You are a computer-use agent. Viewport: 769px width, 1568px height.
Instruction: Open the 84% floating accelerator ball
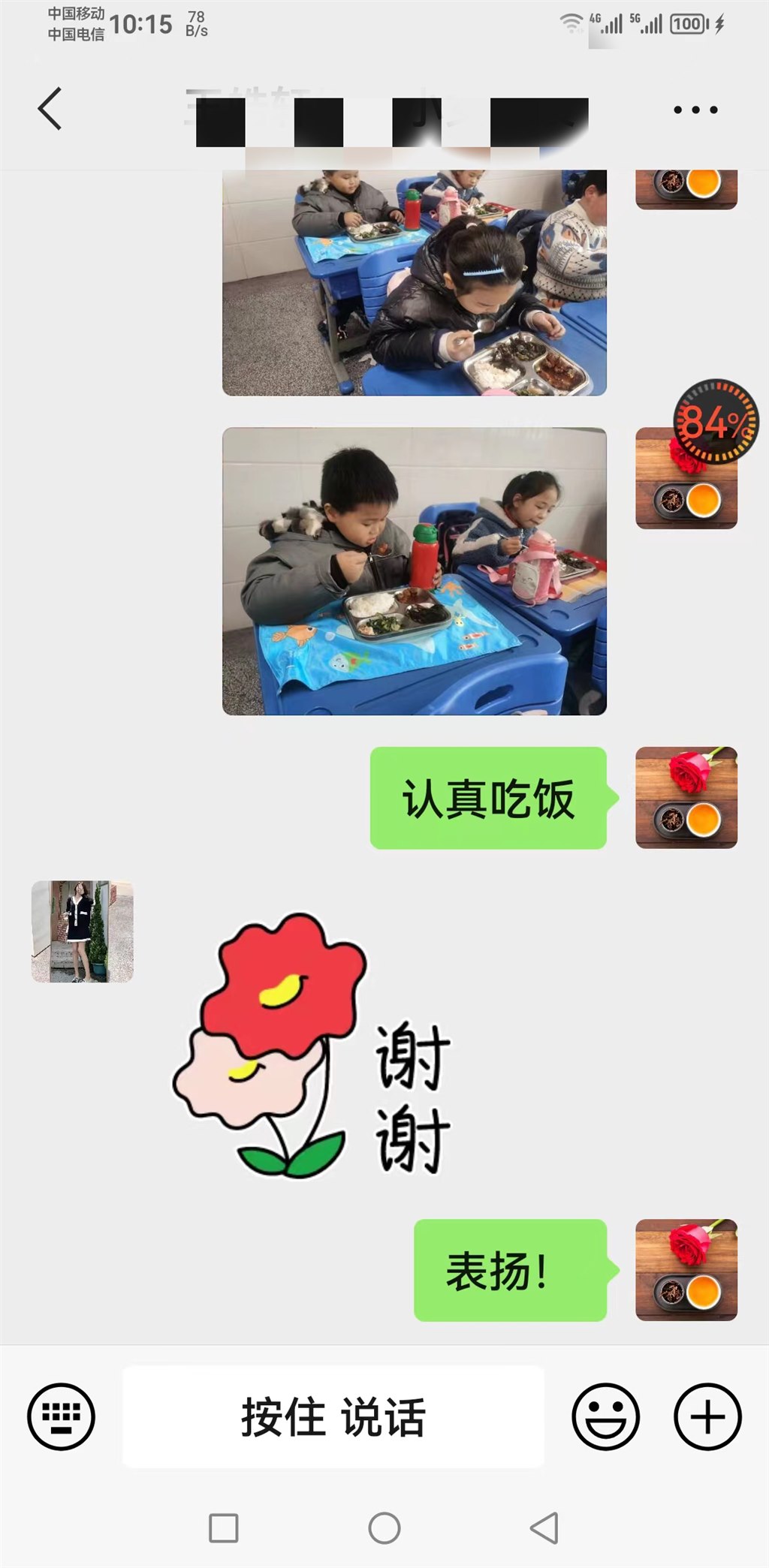pos(716,422)
